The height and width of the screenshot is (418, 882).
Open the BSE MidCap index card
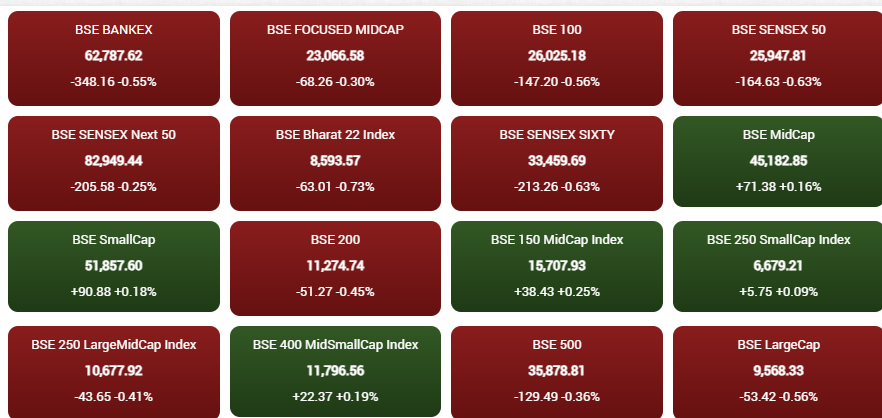[x=778, y=162]
